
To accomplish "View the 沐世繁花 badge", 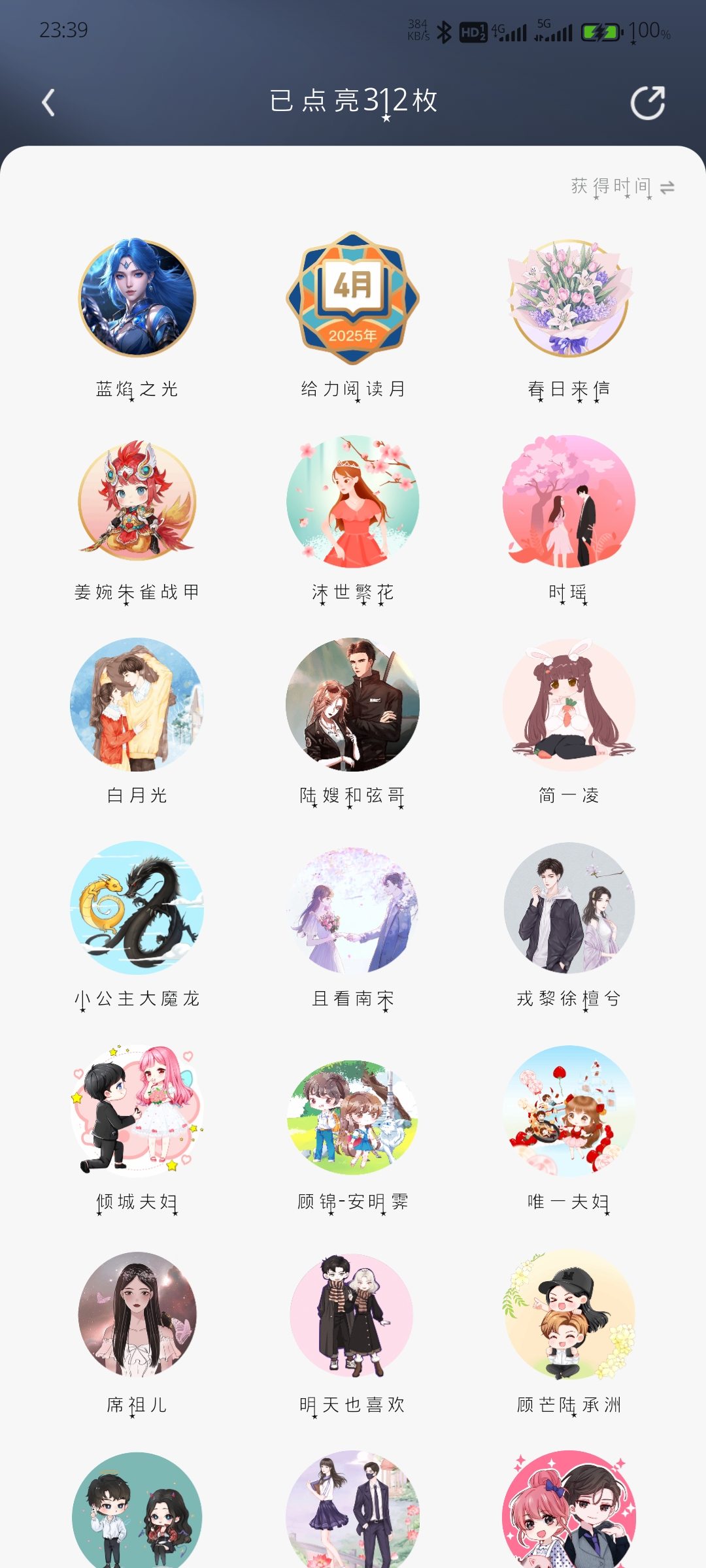I will (x=352, y=501).
